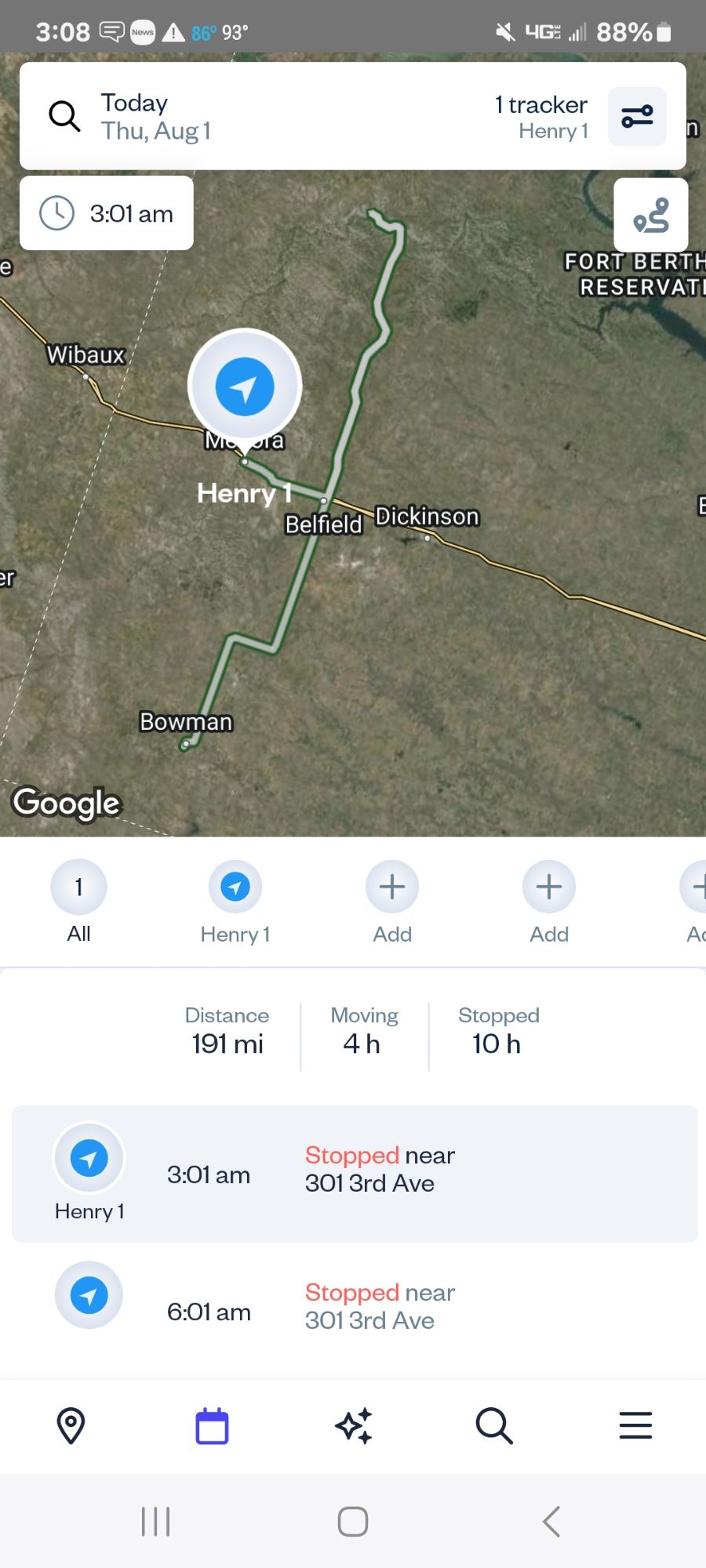The width and height of the screenshot is (706, 1568).
Task: Go to the system home screen
Action: coord(353,1522)
